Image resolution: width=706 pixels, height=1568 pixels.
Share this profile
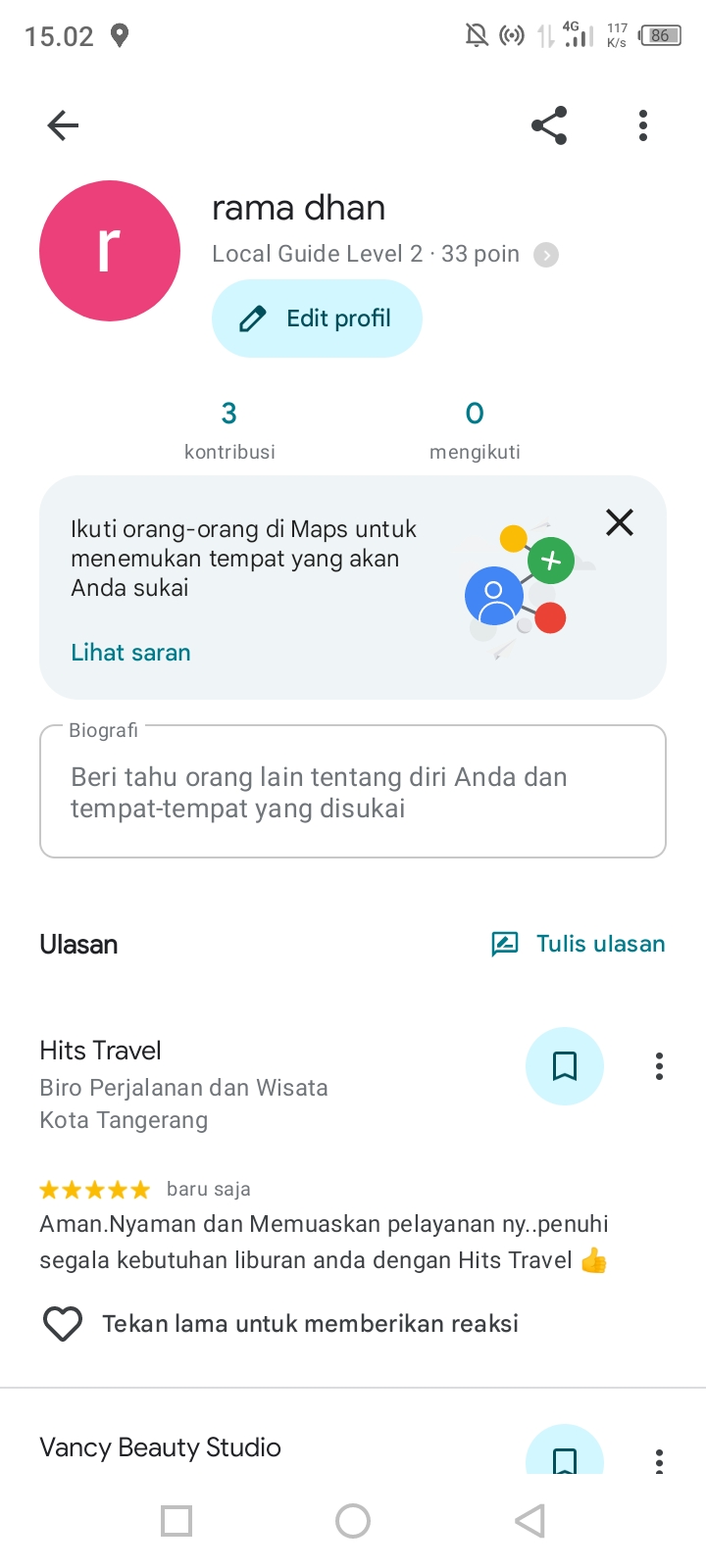point(549,125)
